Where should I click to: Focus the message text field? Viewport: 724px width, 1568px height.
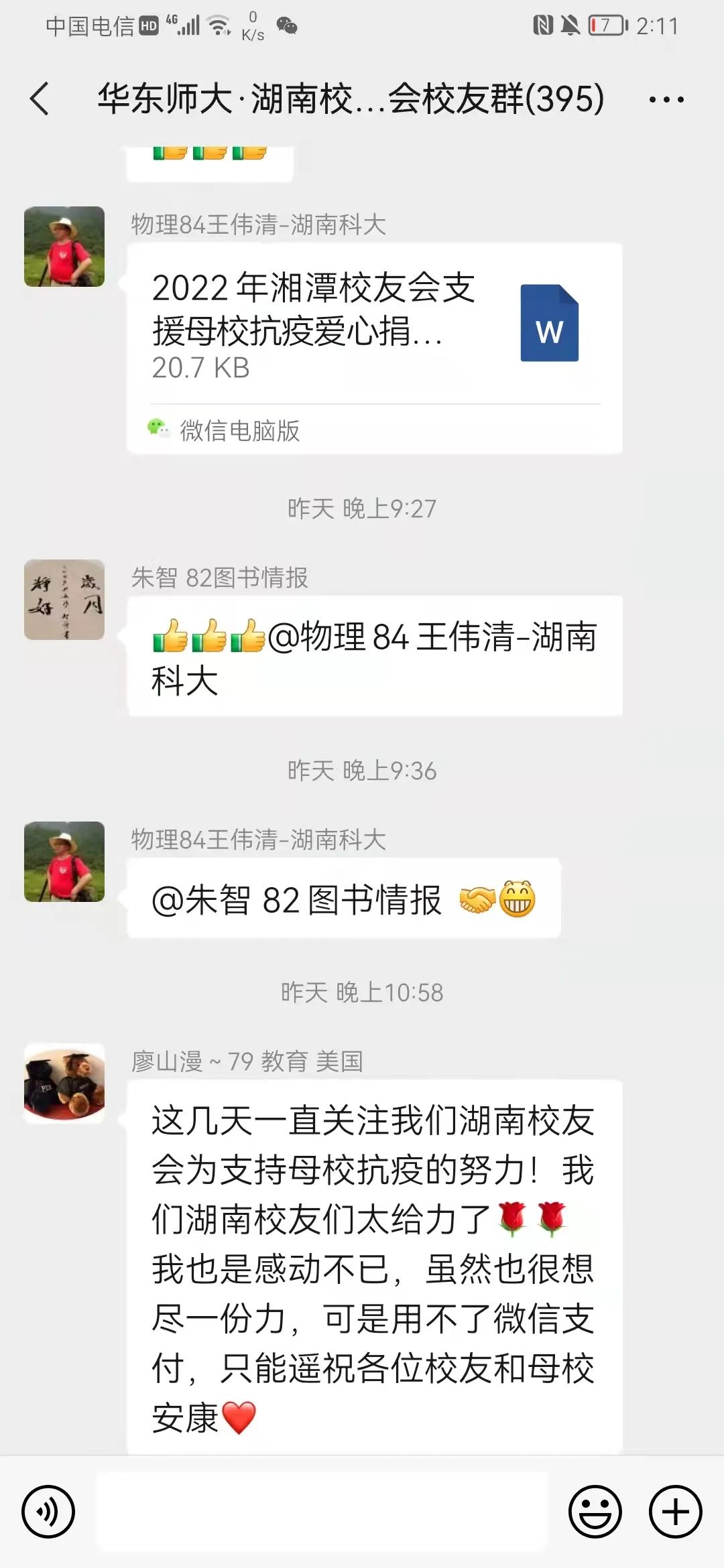(322, 1512)
